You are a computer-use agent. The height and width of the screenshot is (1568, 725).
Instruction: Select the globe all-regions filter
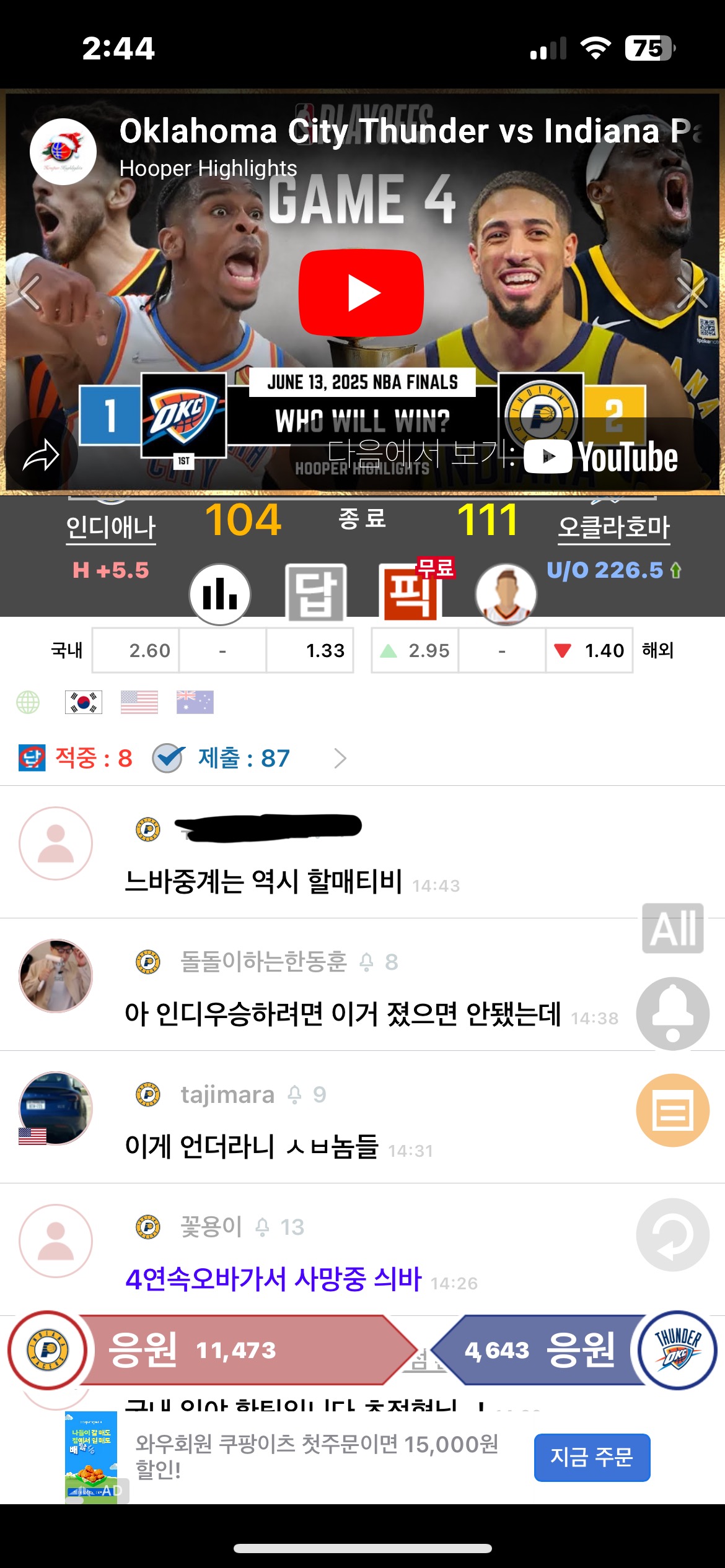[x=28, y=702]
